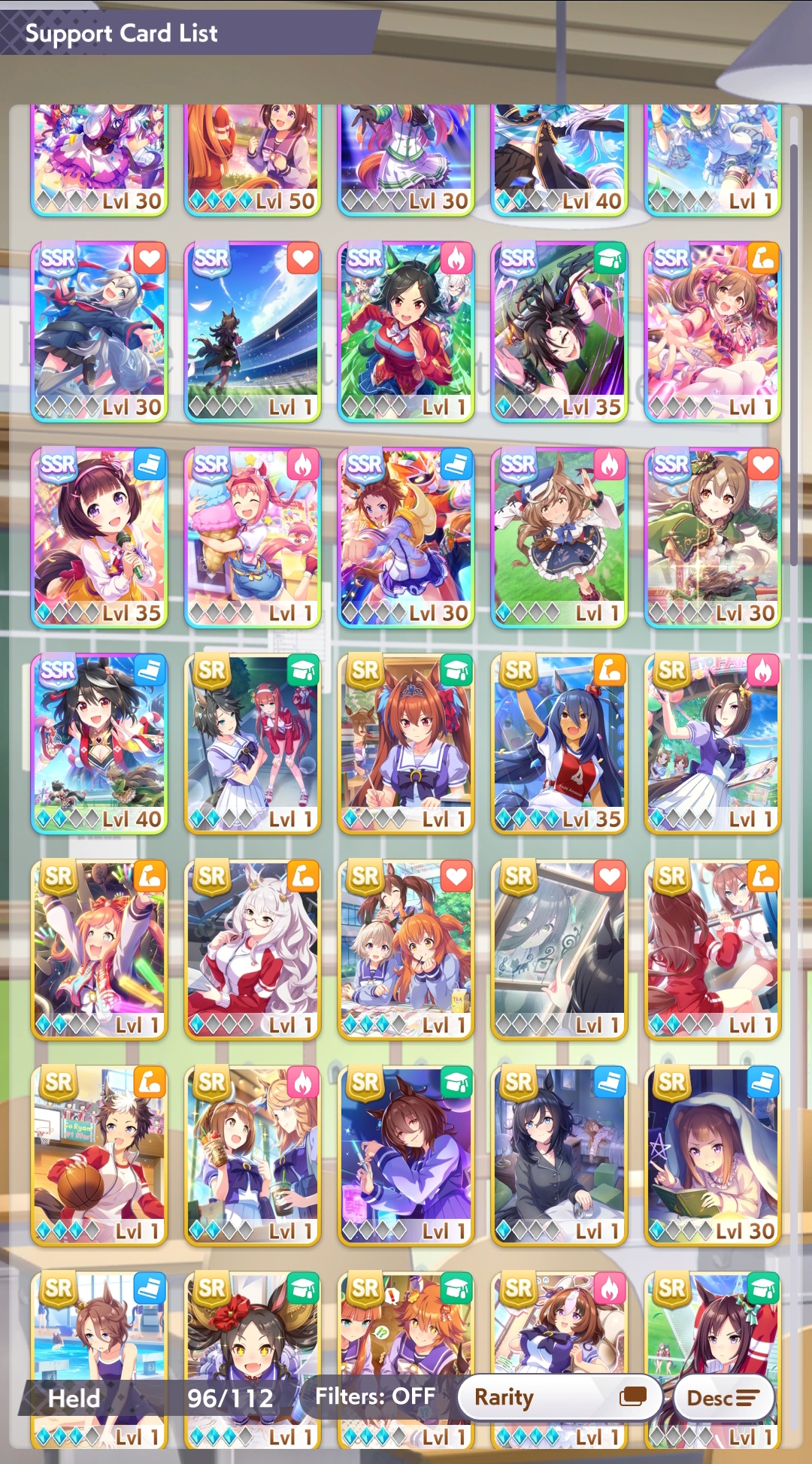This screenshot has height=1464, width=812.
Task: View the SSR ice cream cone card
Action: 253,538
